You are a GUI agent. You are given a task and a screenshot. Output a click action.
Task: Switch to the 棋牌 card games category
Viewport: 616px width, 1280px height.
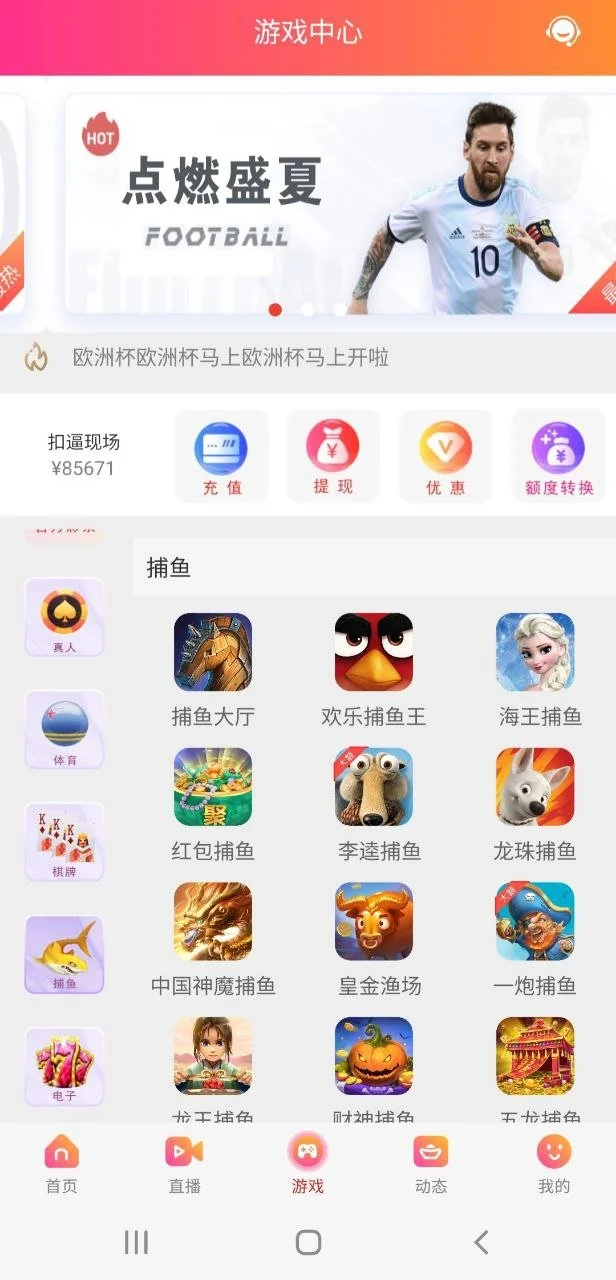coord(64,842)
